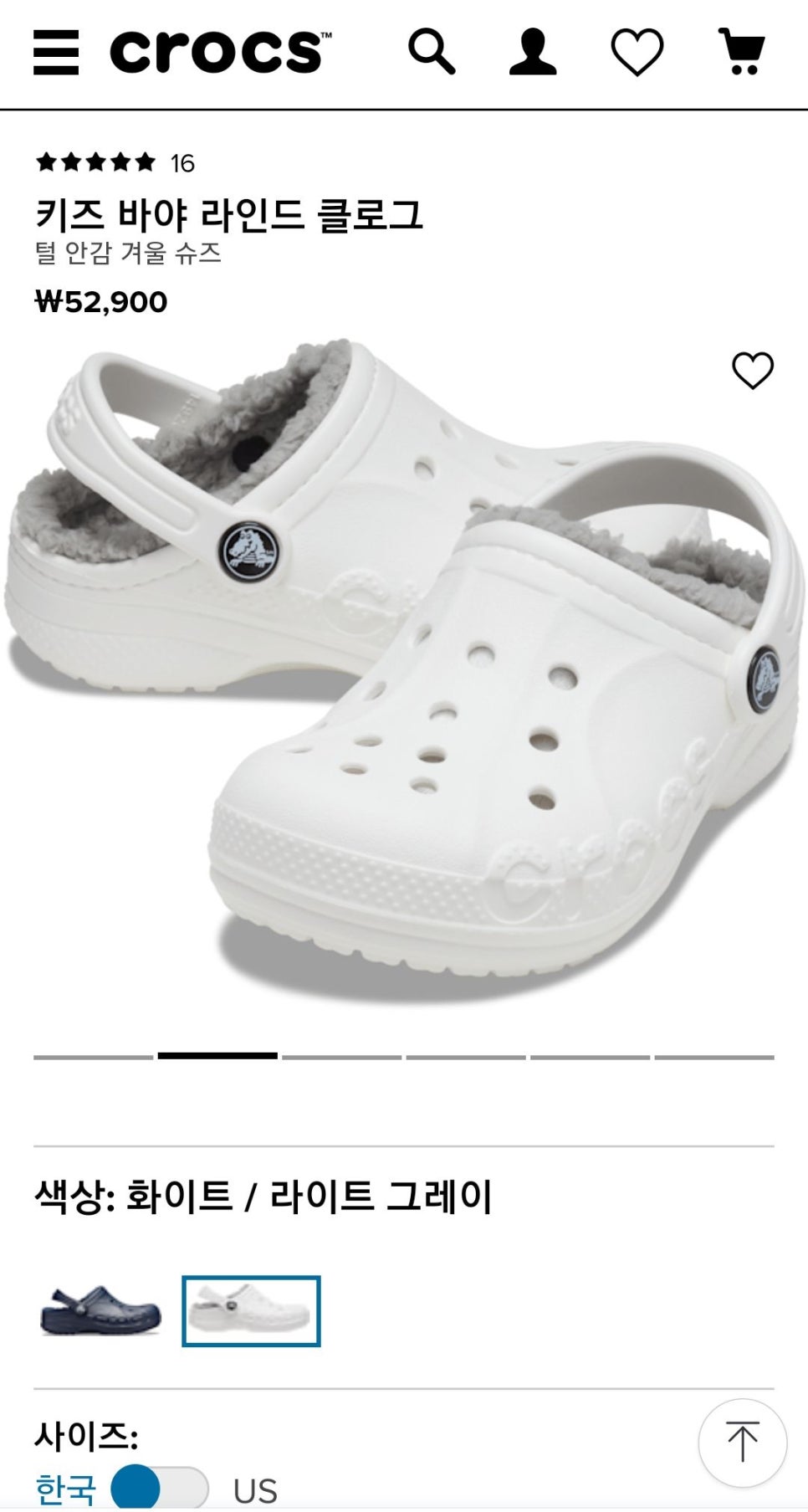The width and height of the screenshot is (808, 1512).
Task: Open the wishlist heart in header
Action: pos(637,52)
